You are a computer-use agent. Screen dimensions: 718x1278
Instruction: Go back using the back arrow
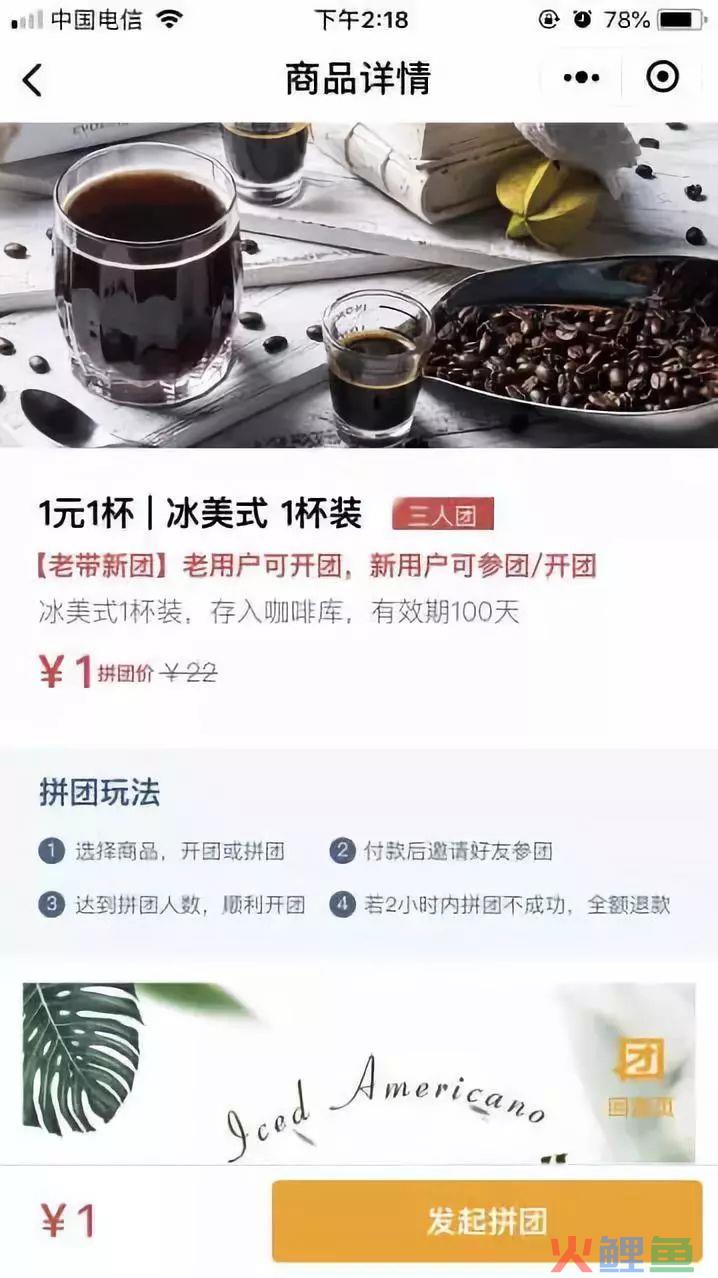click(x=33, y=79)
